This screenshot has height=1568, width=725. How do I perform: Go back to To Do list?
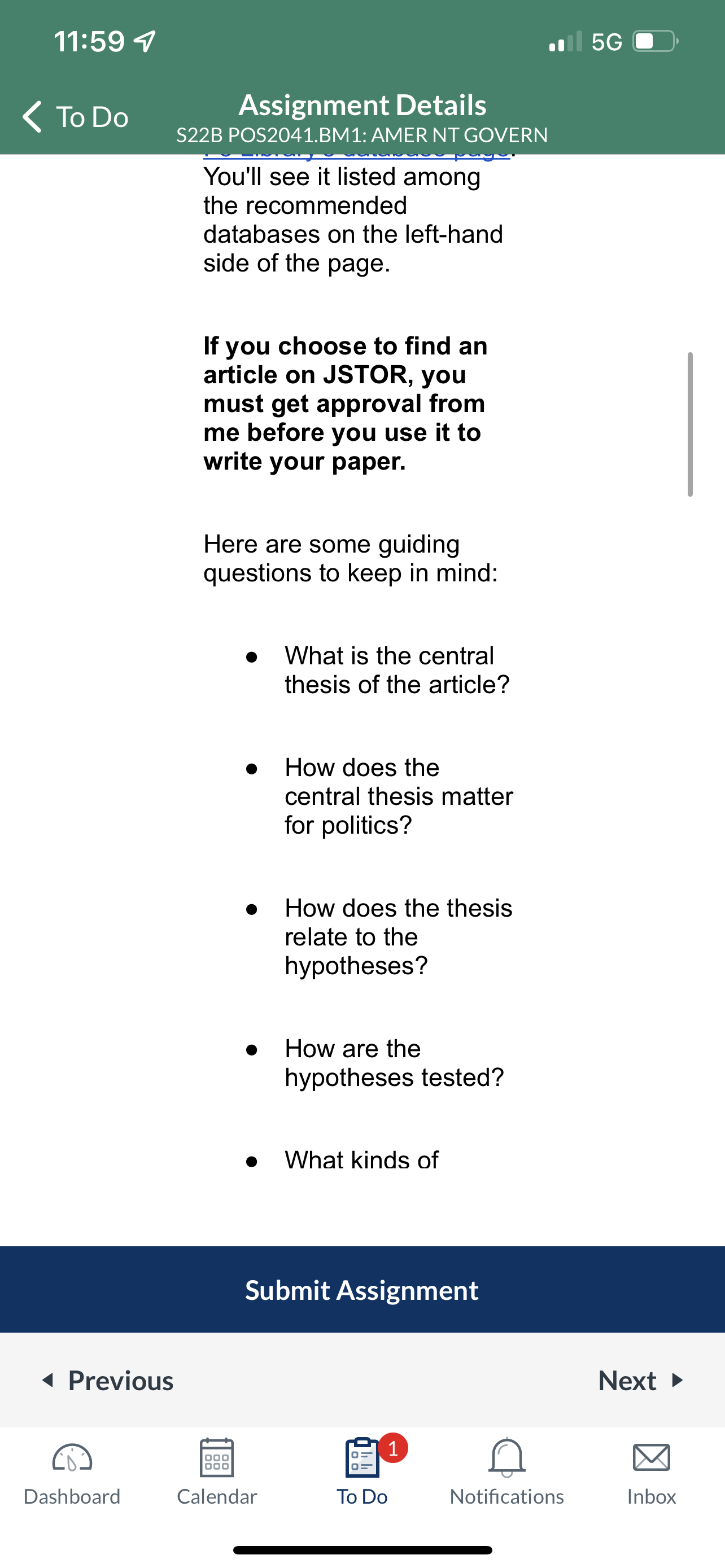(x=76, y=116)
